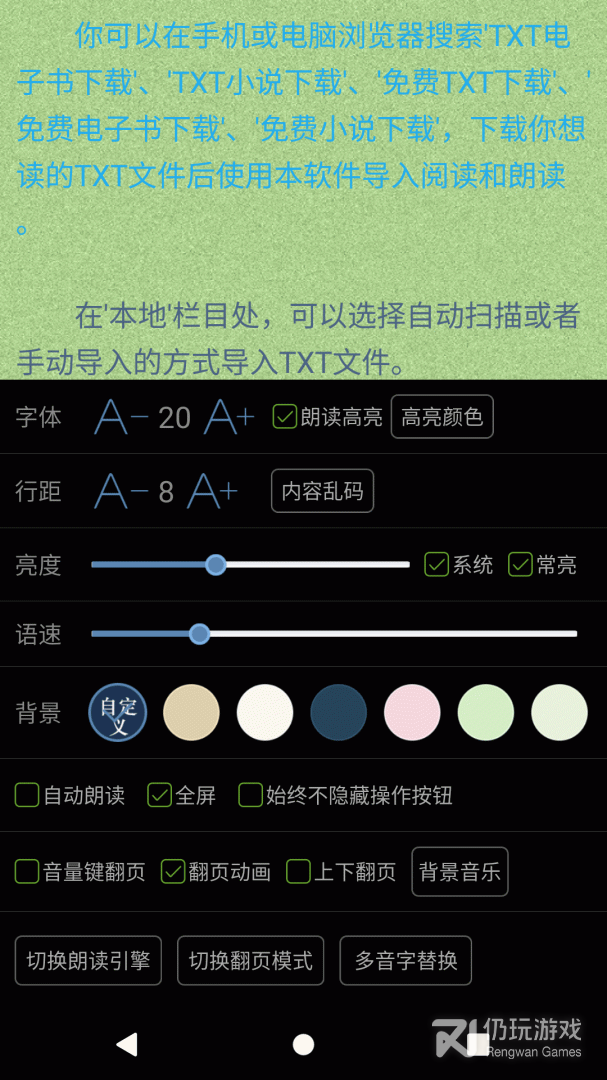This screenshot has width=607, height=1080.
Task: Open the 高亮颜色 button
Action: (442, 417)
